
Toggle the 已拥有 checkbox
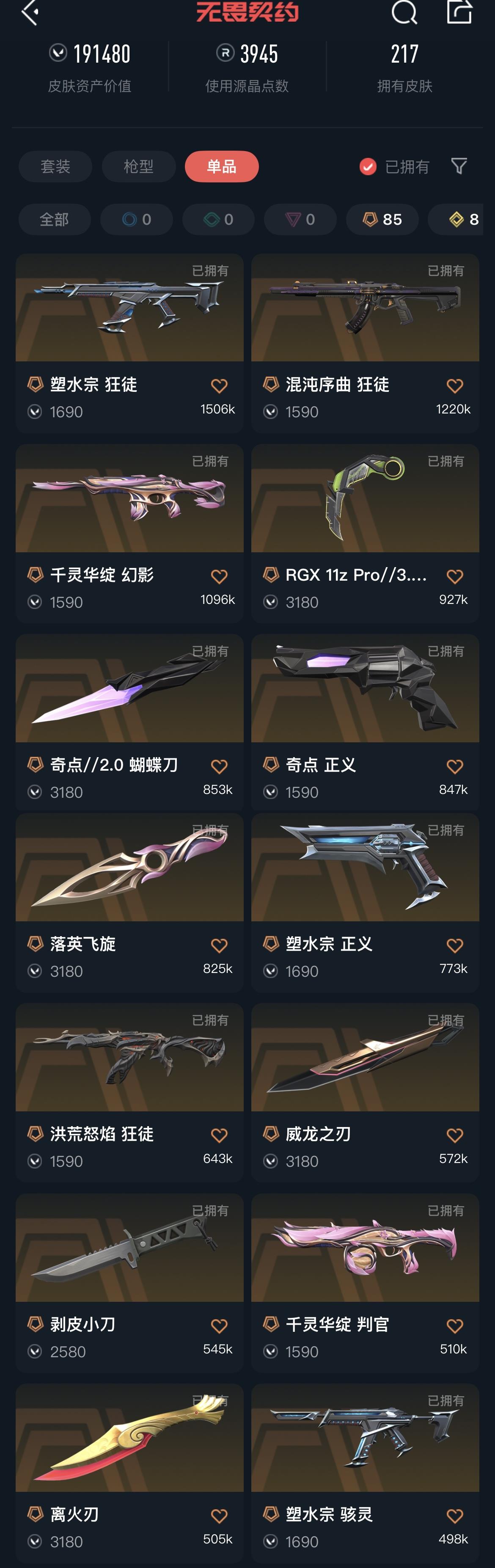pos(368,166)
